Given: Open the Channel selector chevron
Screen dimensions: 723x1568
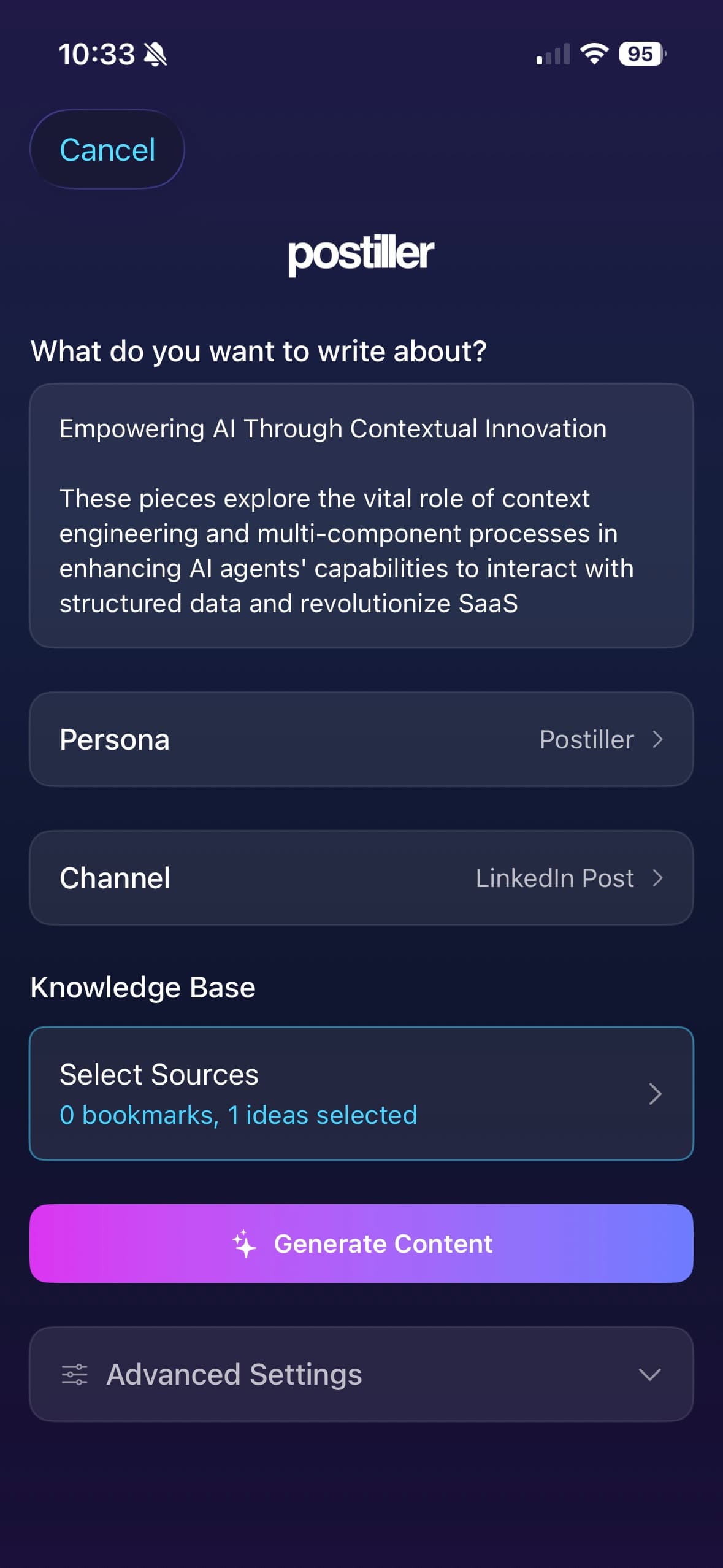Looking at the screenshot, I should 659,878.
